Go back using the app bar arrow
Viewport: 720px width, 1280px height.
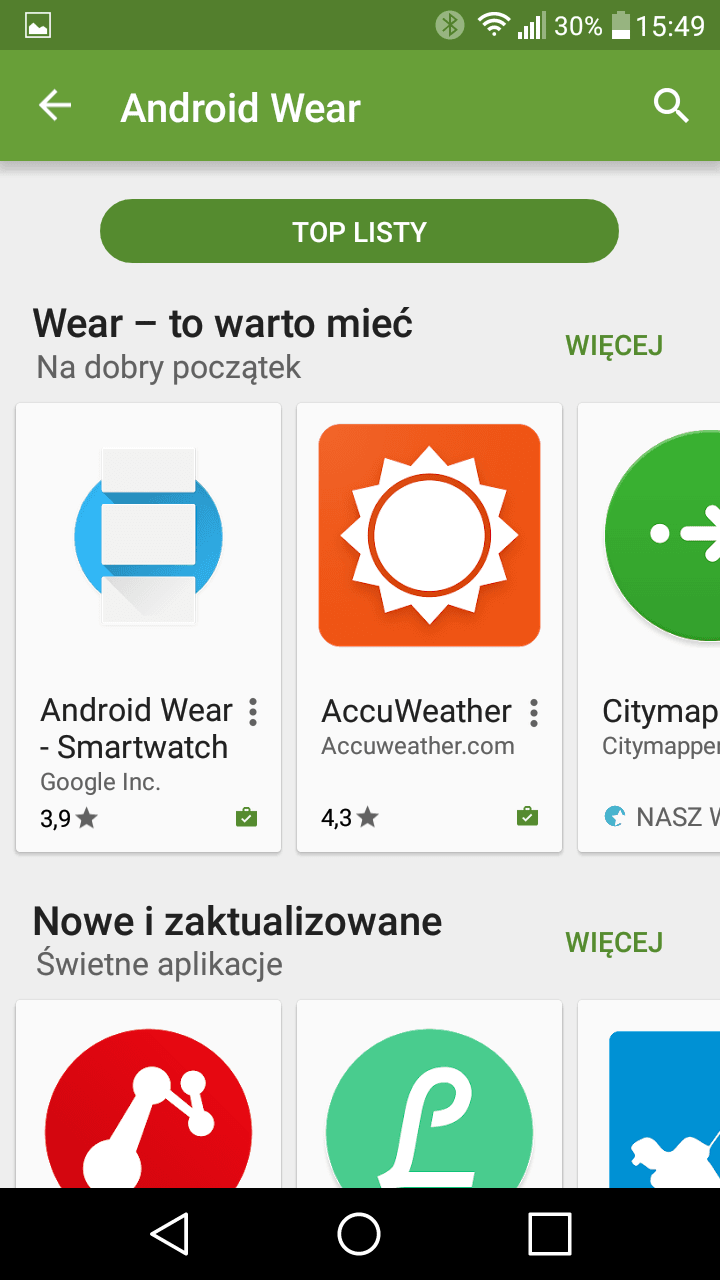tap(55, 106)
